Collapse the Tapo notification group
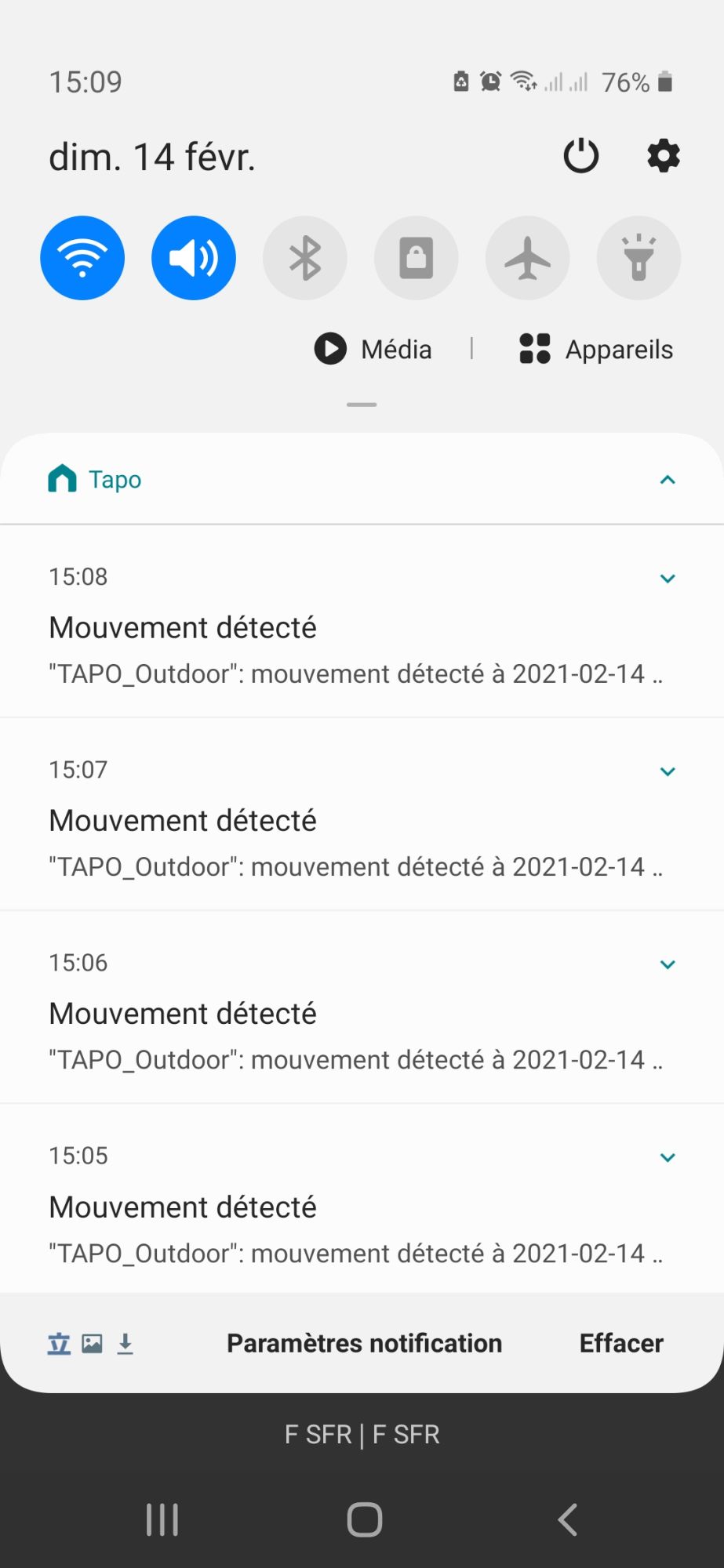Screen dimensions: 724x1568 click(x=668, y=480)
